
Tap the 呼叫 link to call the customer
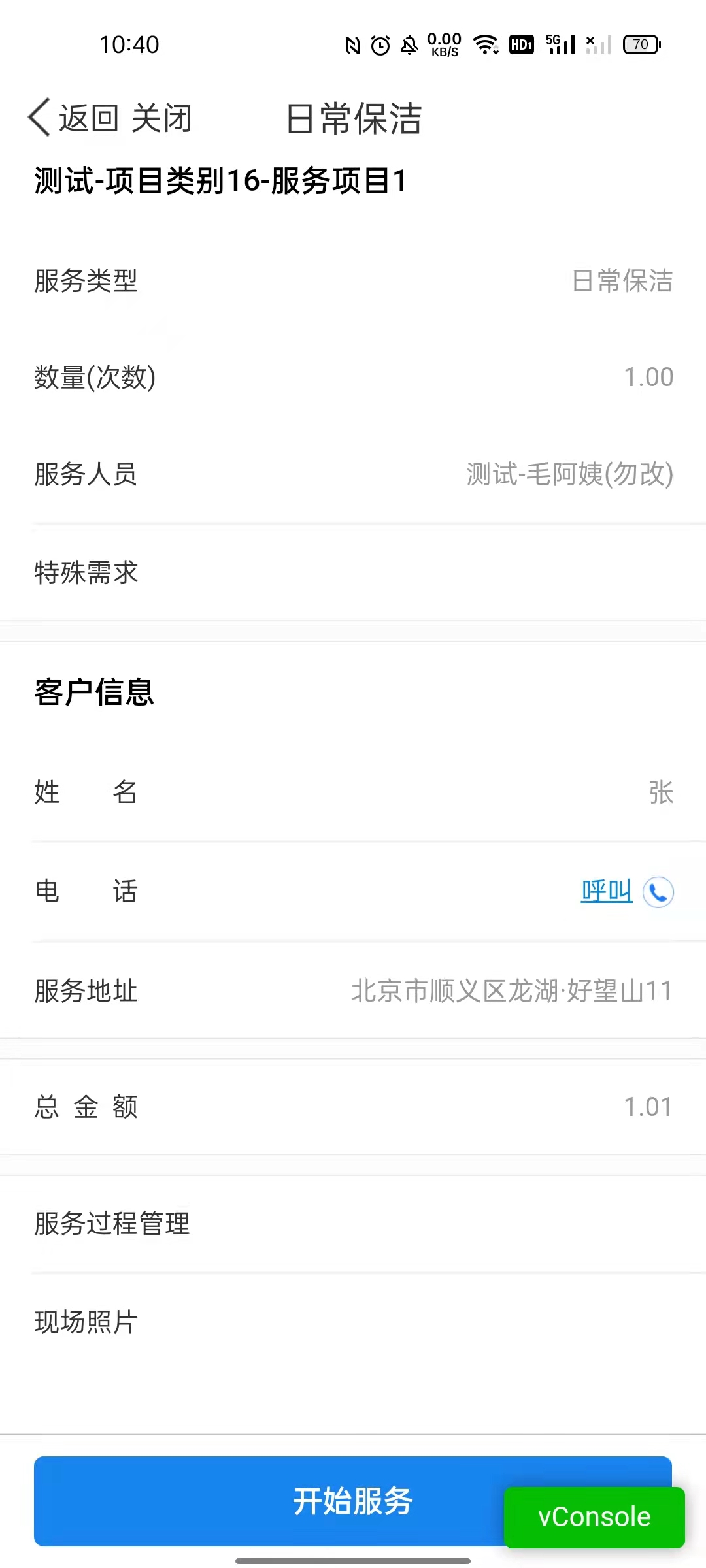(x=606, y=891)
